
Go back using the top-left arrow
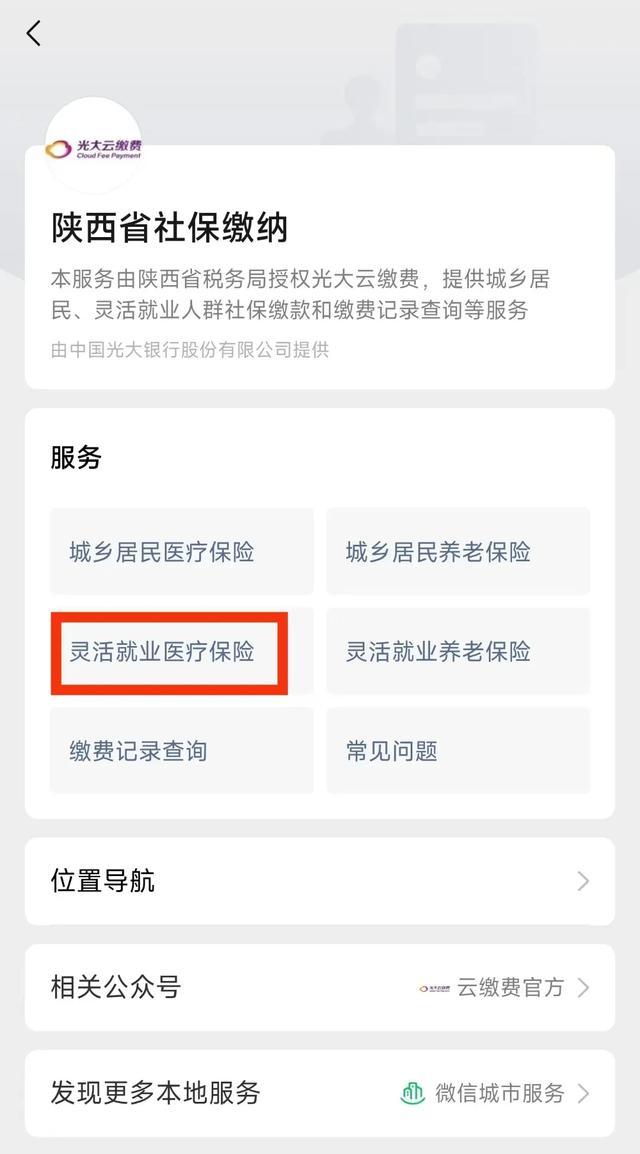[34, 34]
